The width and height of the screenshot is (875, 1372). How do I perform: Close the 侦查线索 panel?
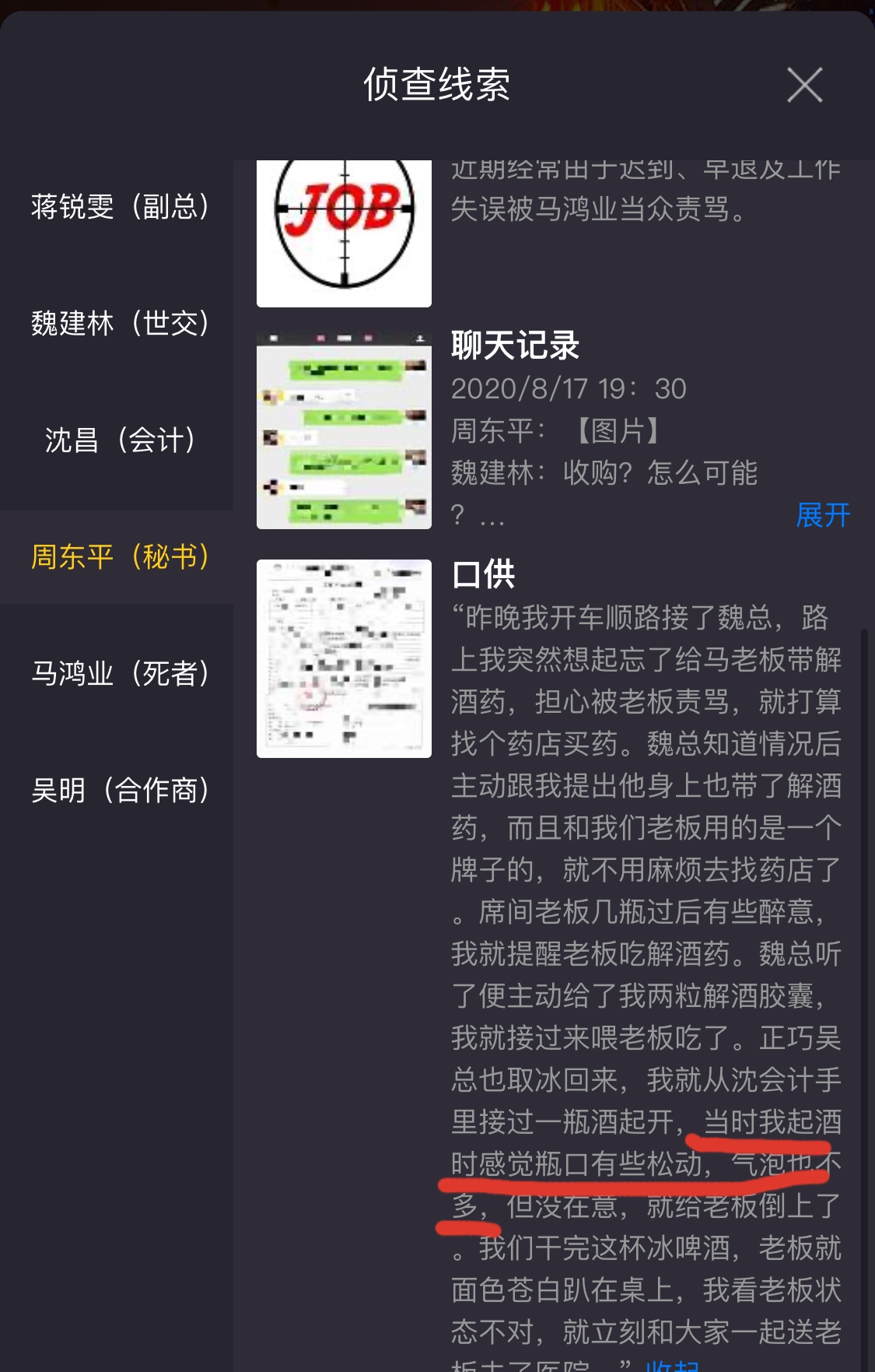tap(806, 84)
